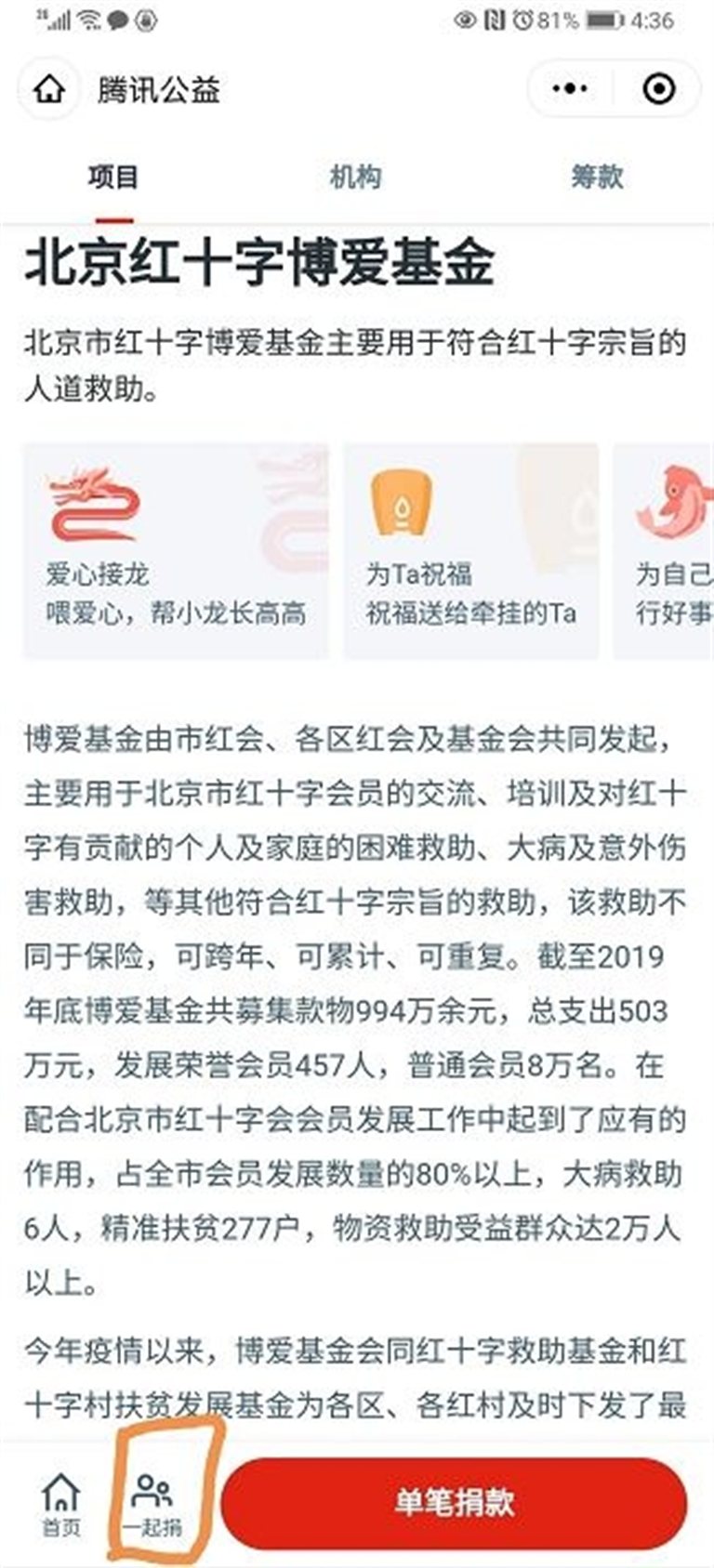Switch to the 机构 tab
Screen dimensions: 714x1568
pyautogui.click(x=355, y=177)
